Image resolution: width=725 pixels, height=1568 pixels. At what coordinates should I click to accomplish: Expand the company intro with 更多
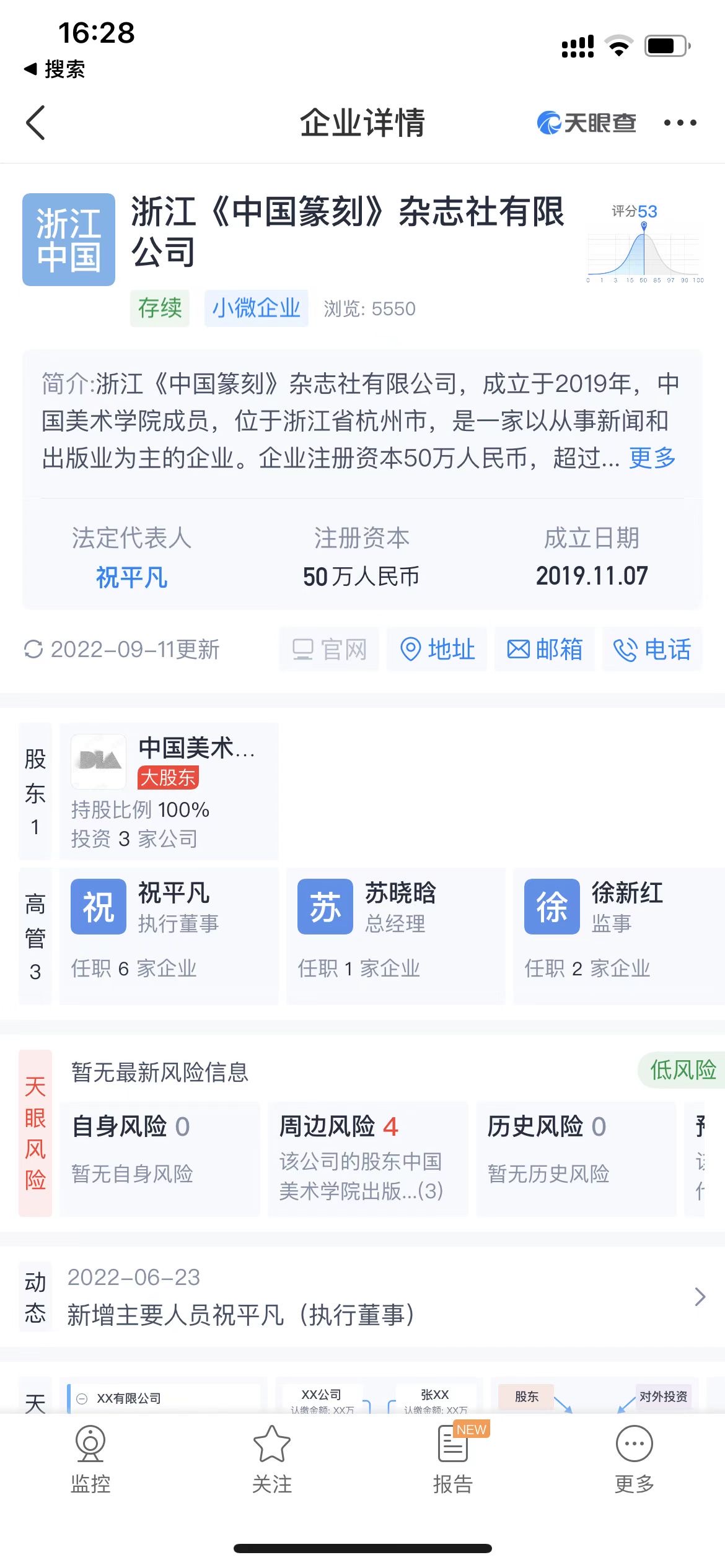[x=652, y=458]
